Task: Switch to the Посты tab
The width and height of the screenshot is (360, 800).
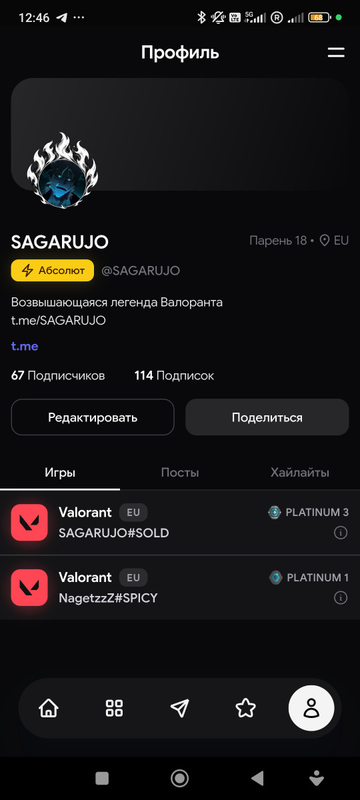Action: pos(180,472)
